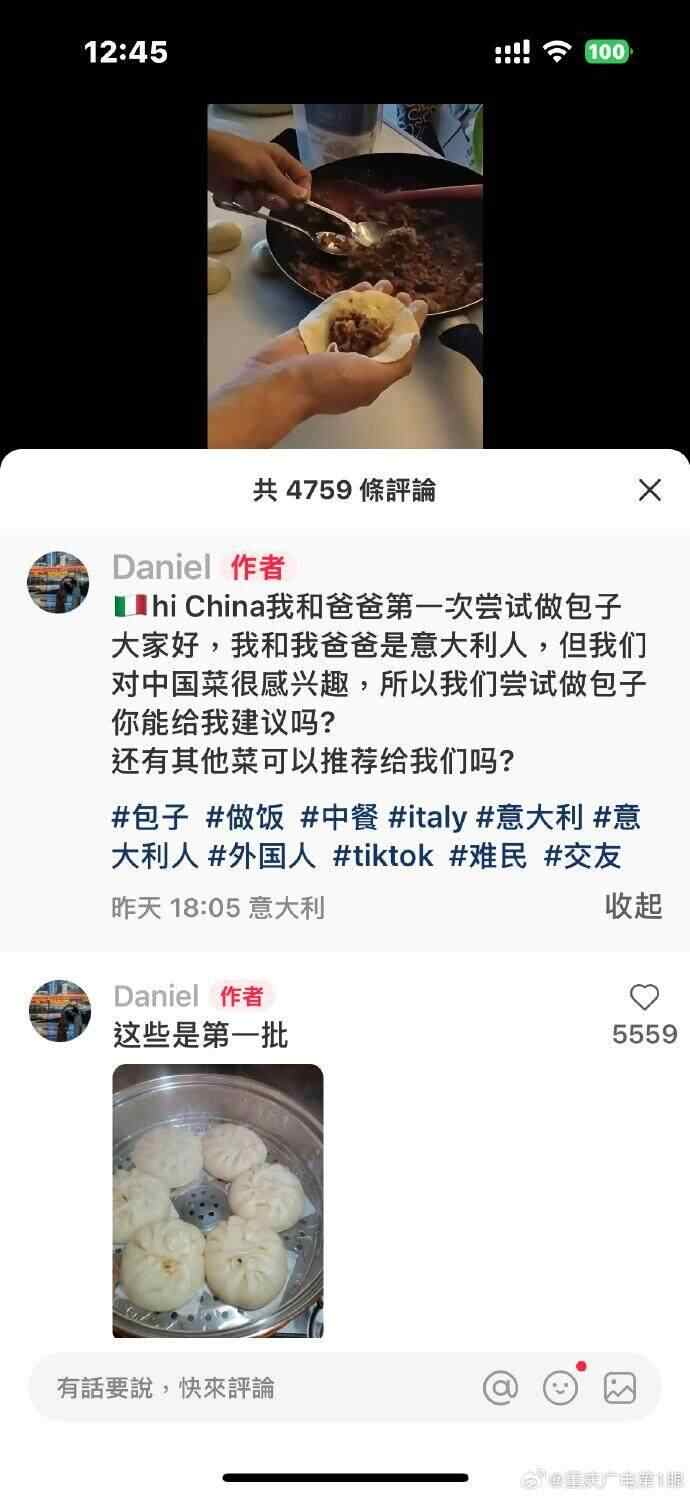Open the #包子 hashtag

pos(150,817)
